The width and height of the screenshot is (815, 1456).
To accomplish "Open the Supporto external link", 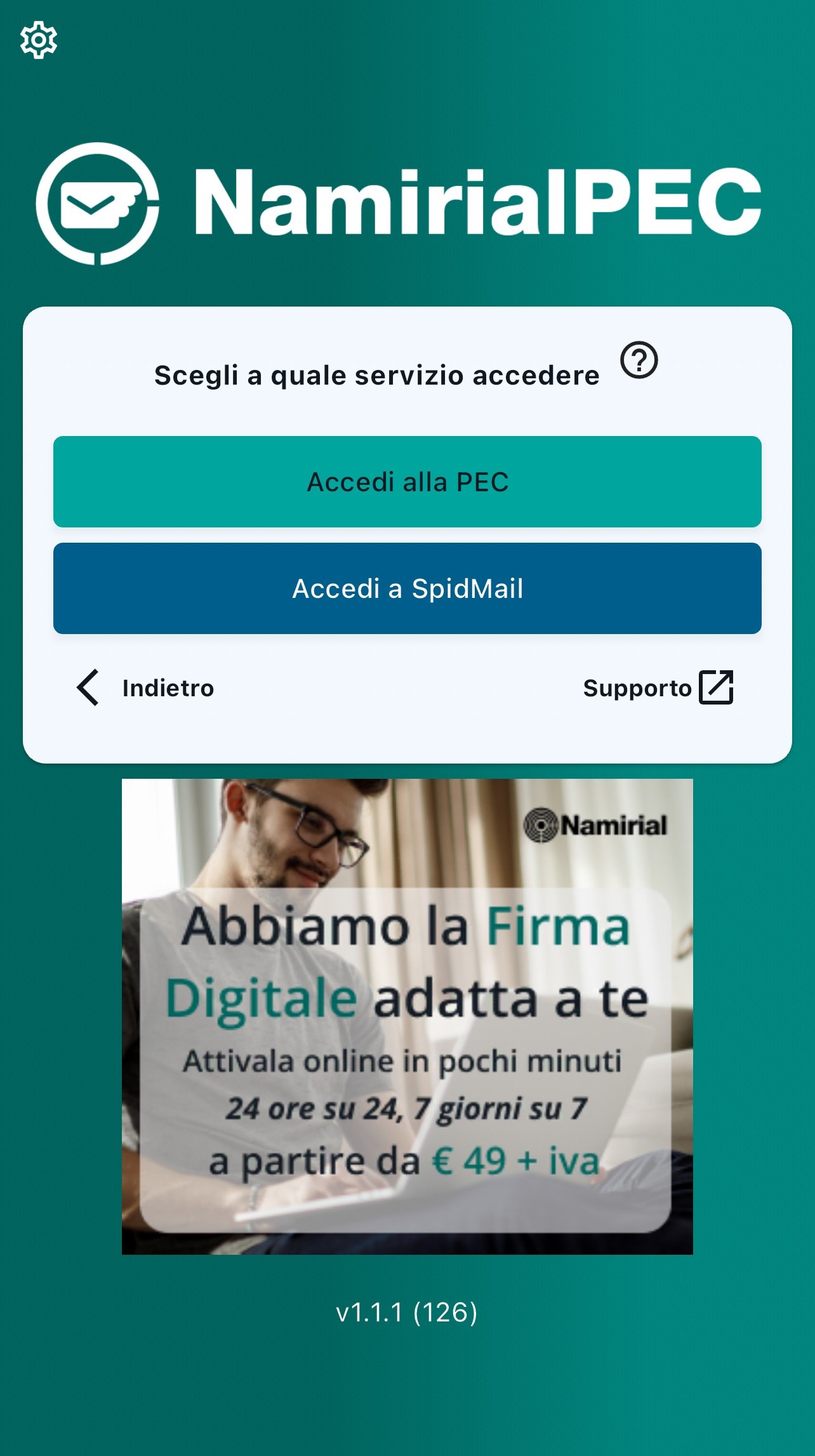I will point(658,687).
